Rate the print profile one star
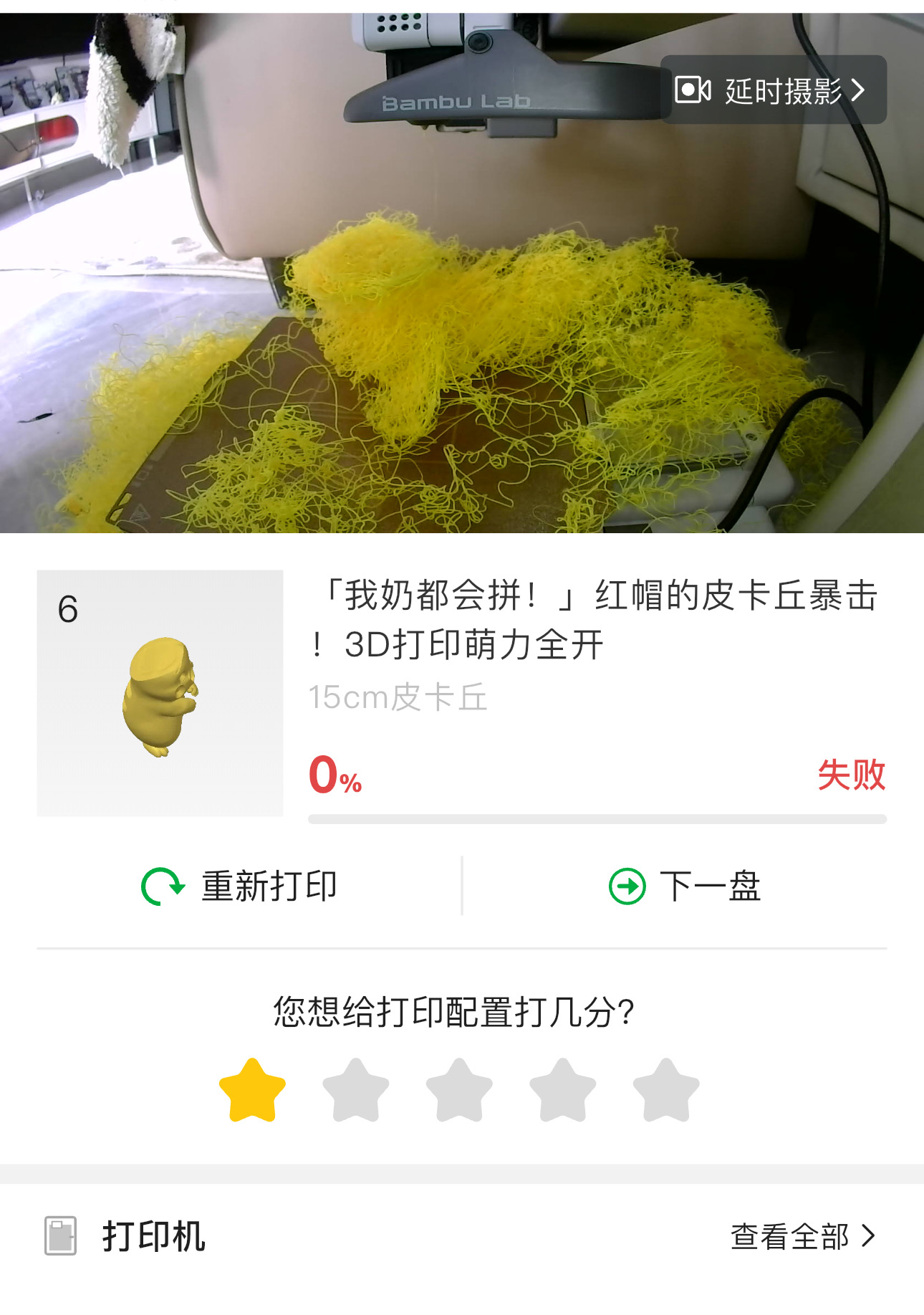The height and width of the screenshot is (1315, 924). (252, 1091)
